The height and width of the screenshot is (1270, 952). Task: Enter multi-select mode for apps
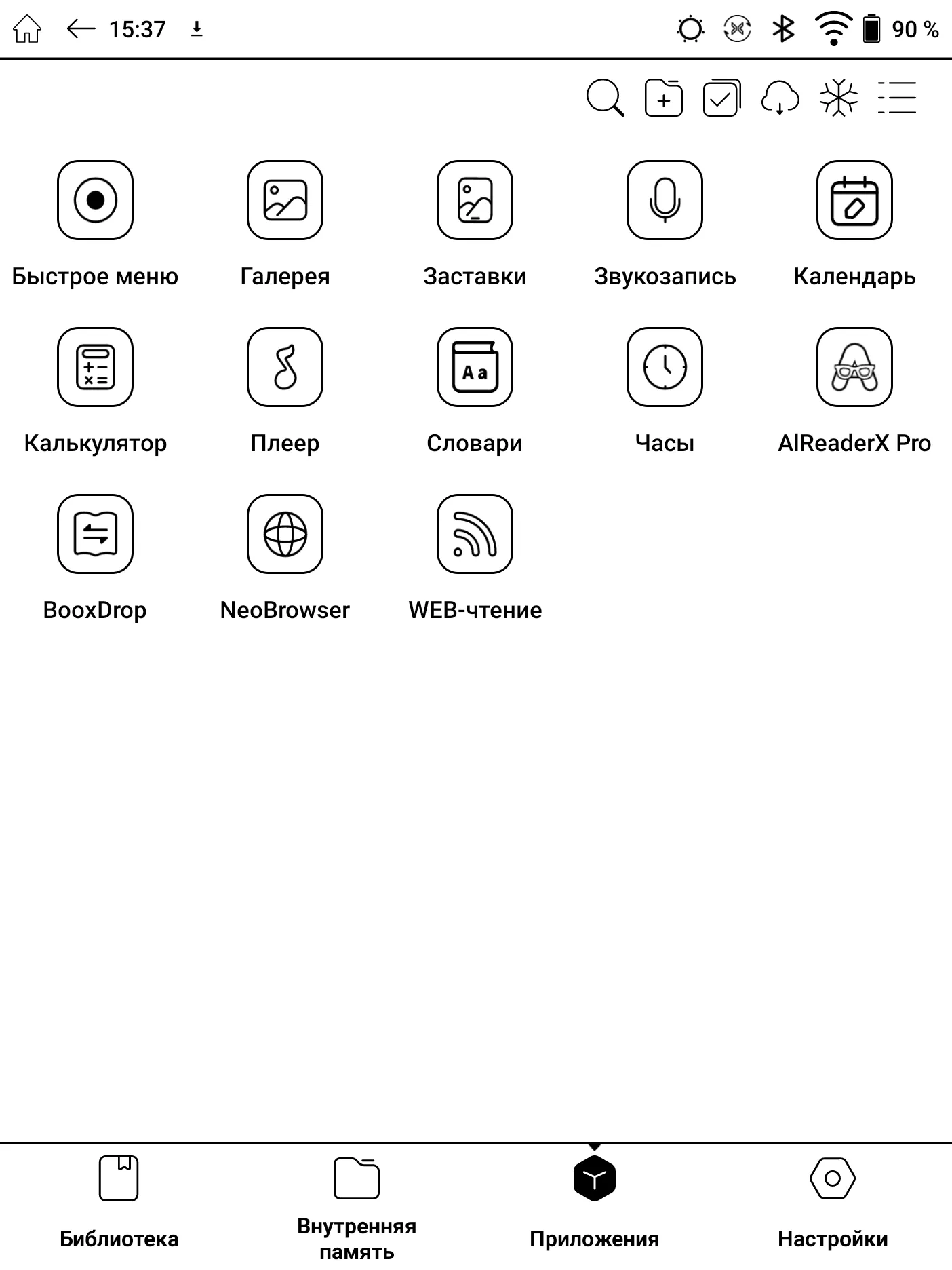click(x=721, y=98)
